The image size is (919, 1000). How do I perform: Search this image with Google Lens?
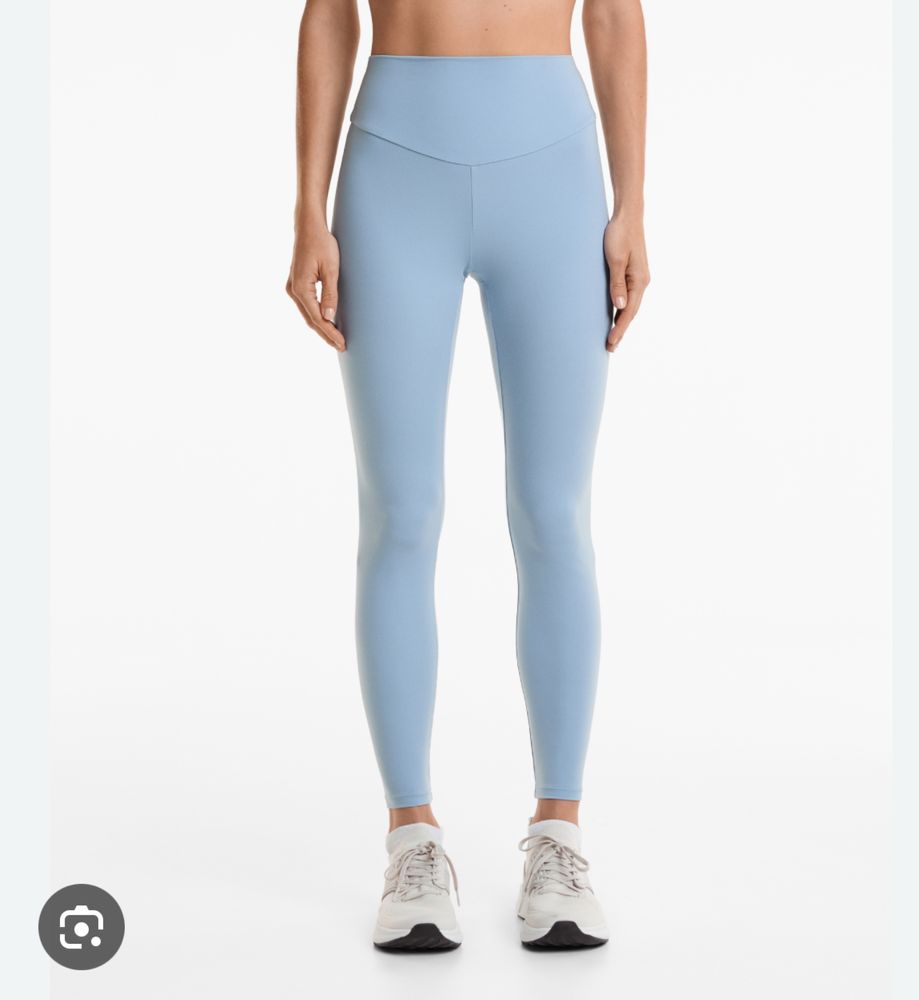[82, 927]
